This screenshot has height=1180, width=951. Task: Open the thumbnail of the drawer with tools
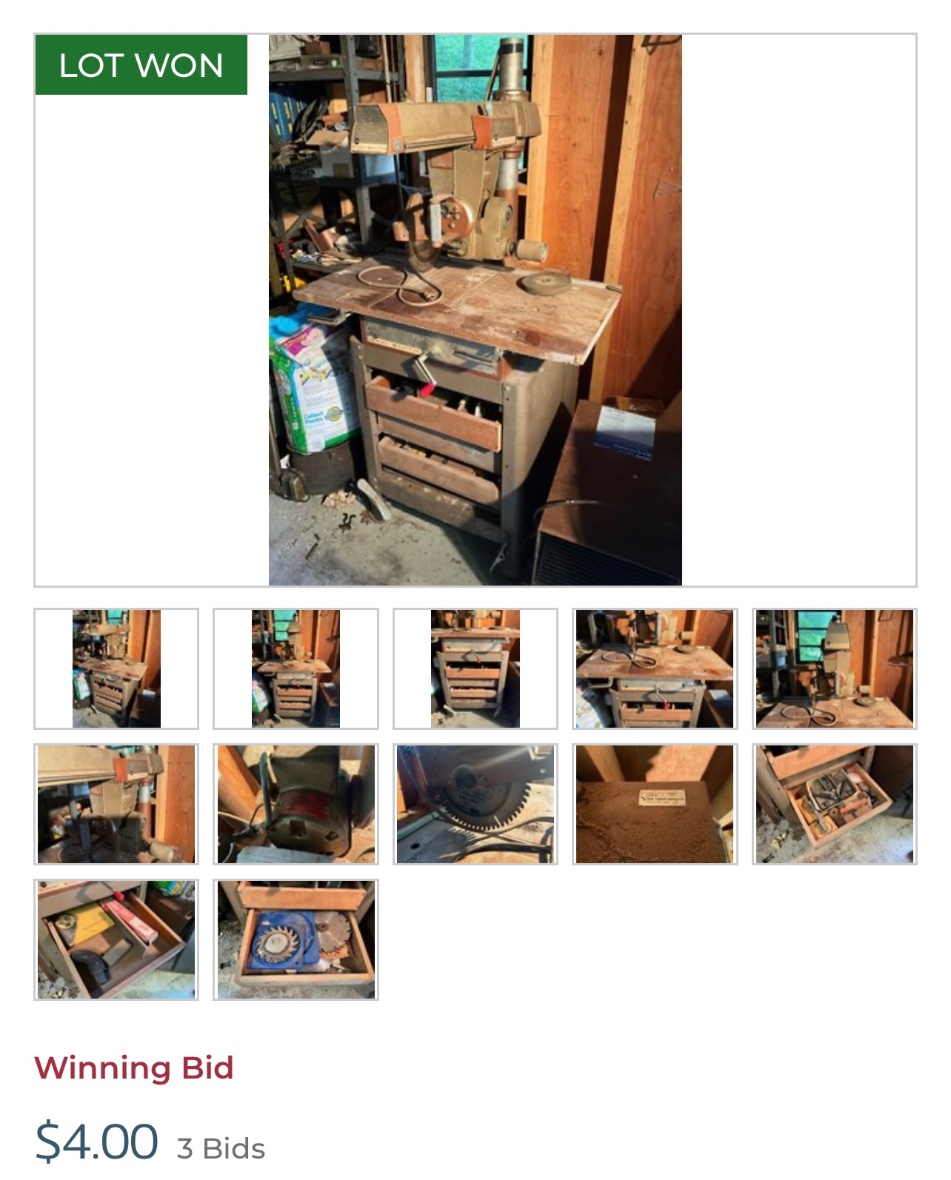[835, 804]
